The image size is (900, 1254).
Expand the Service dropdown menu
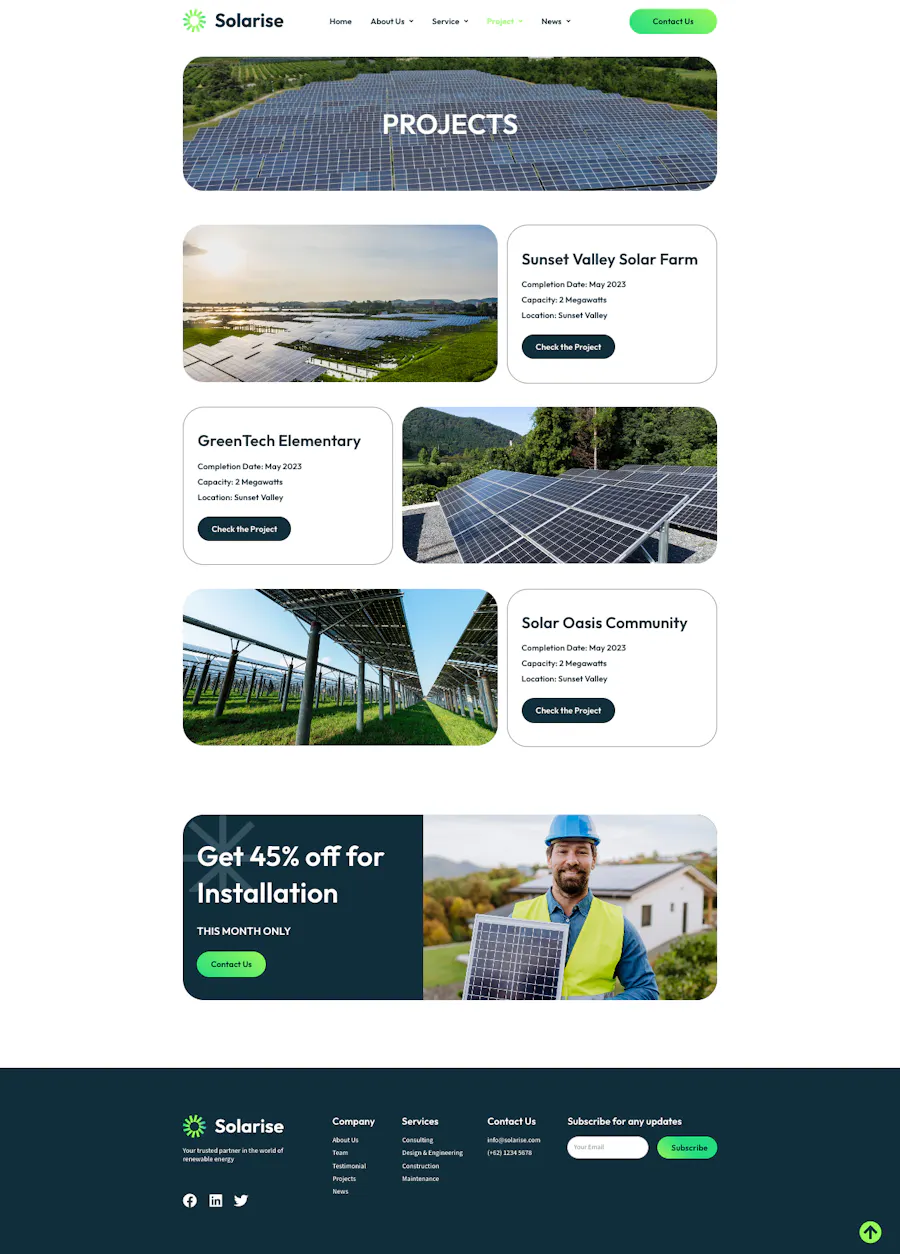449,21
